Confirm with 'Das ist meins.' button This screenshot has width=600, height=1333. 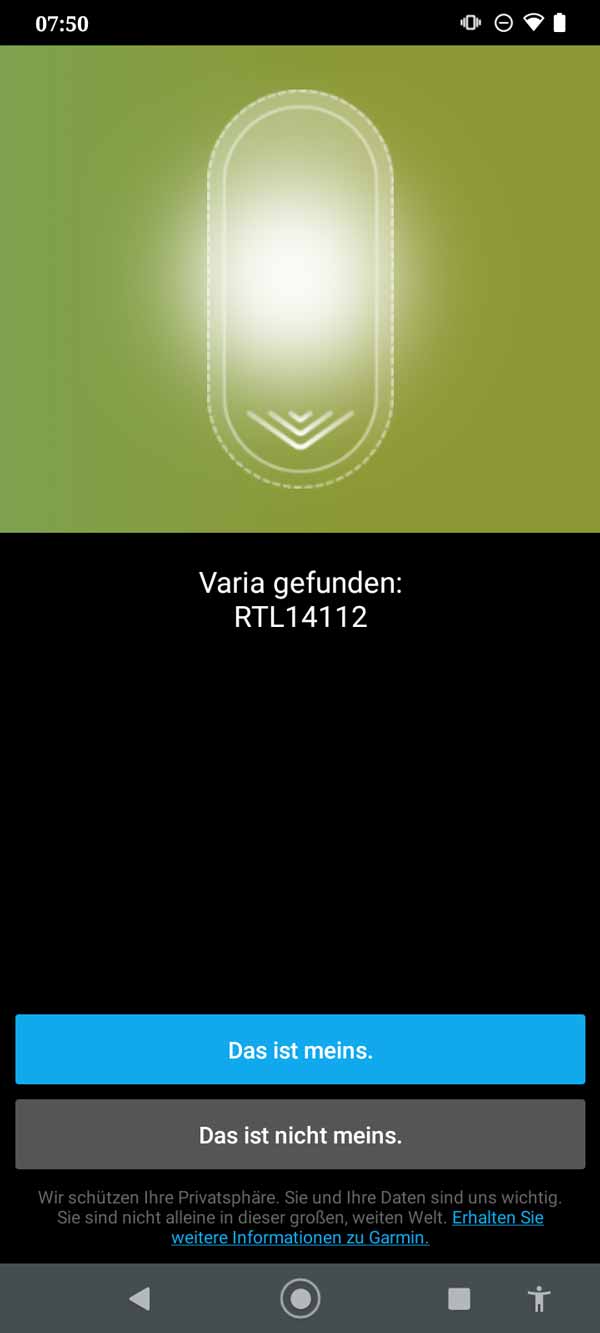[x=300, y=1050]
